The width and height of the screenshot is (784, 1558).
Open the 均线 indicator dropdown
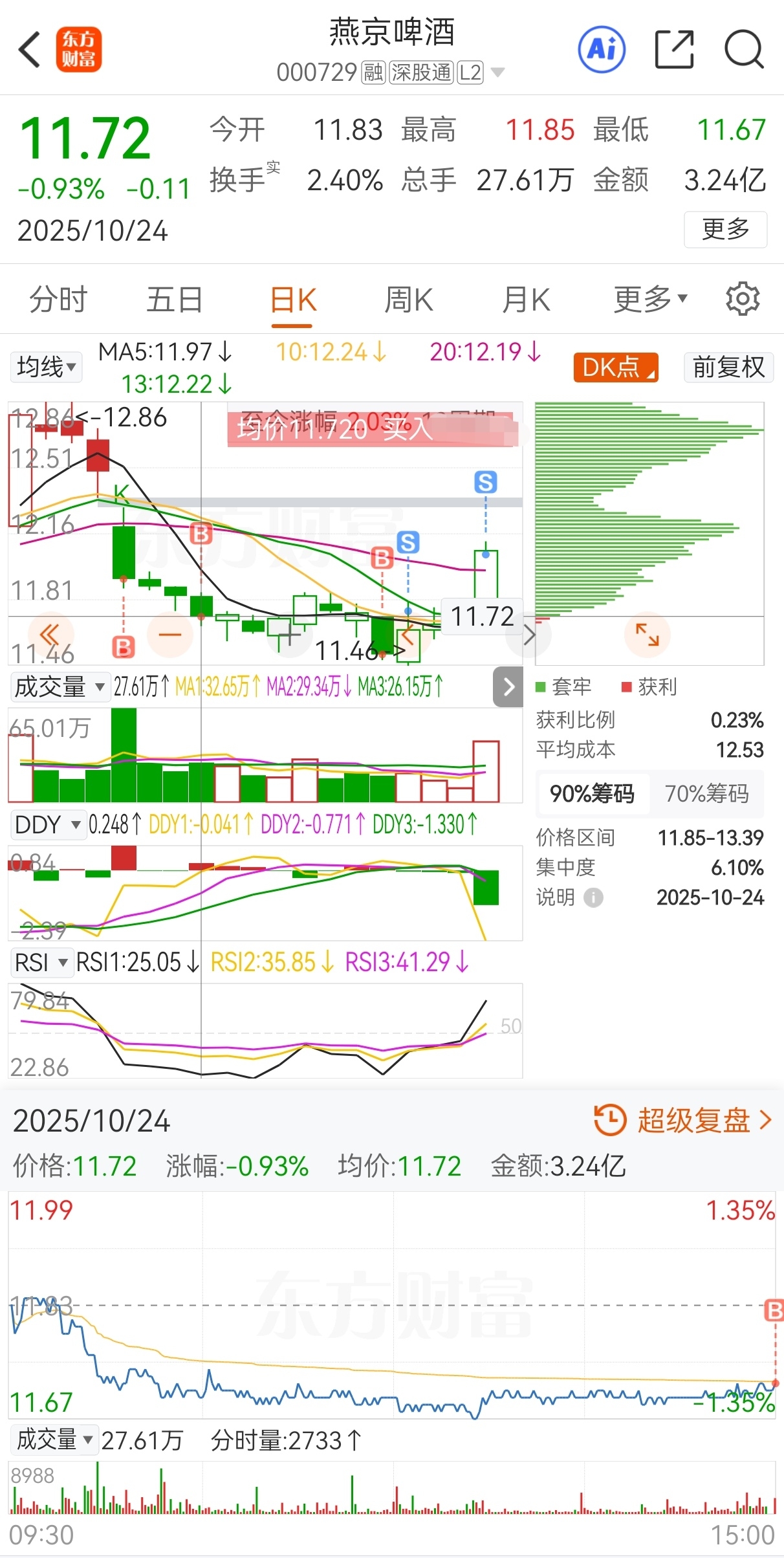coord(47,367)
